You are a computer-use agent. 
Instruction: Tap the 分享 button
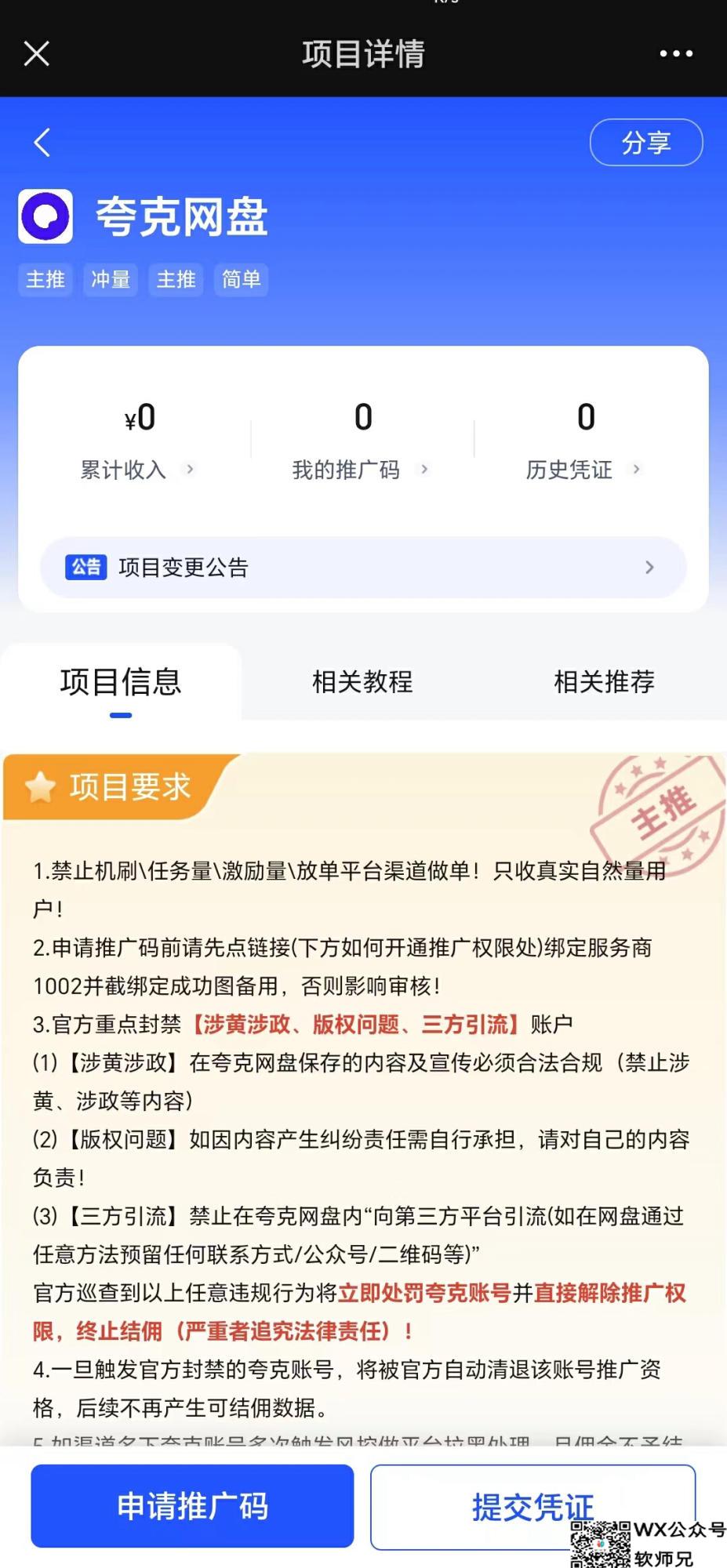[x=645, y=143]
